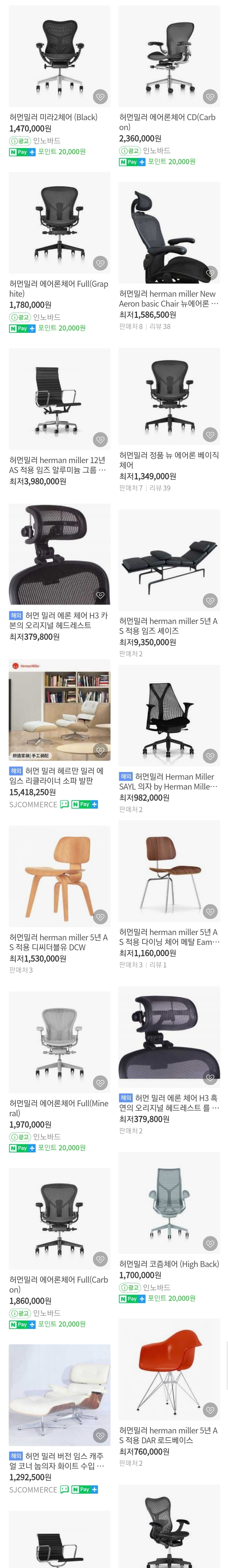Like the 다이닝 체어 메탈 Eames chair
Screen dimensions: 228x1568
[x=210, y=911]
